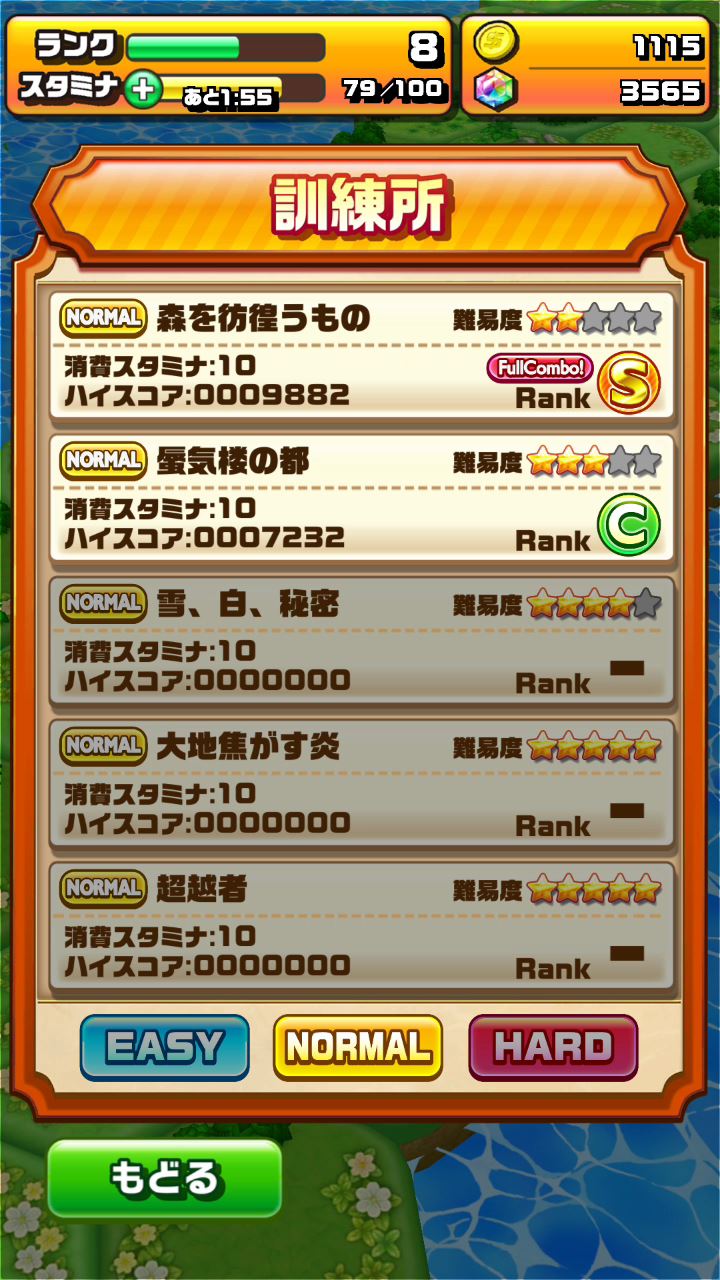The height and width of the screenshot is (1280, 720).
Task: Open stage 森を彷徨うもの
Action: (x=360, y=355)
